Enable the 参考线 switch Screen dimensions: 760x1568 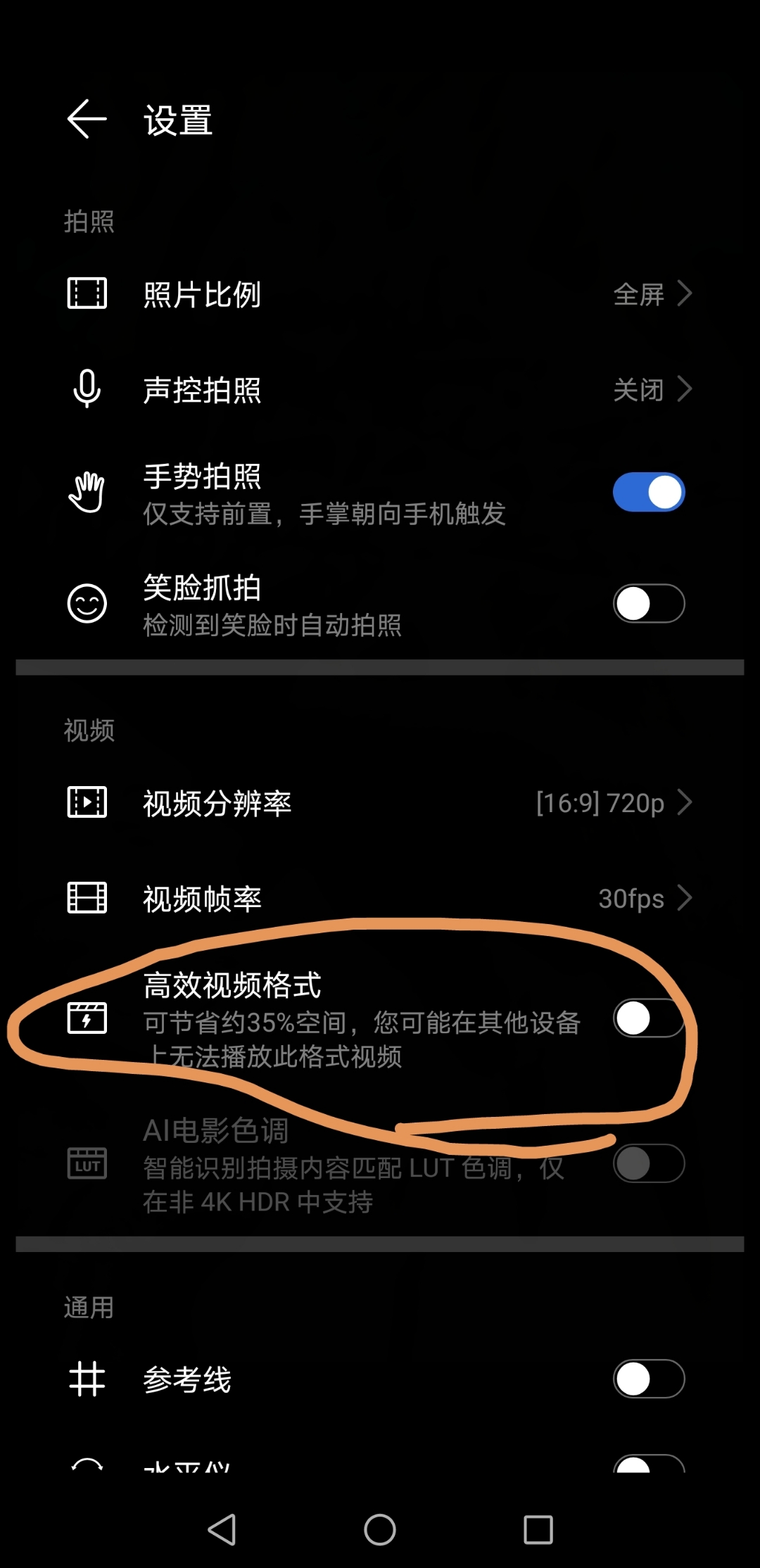tap(648, 1379)
